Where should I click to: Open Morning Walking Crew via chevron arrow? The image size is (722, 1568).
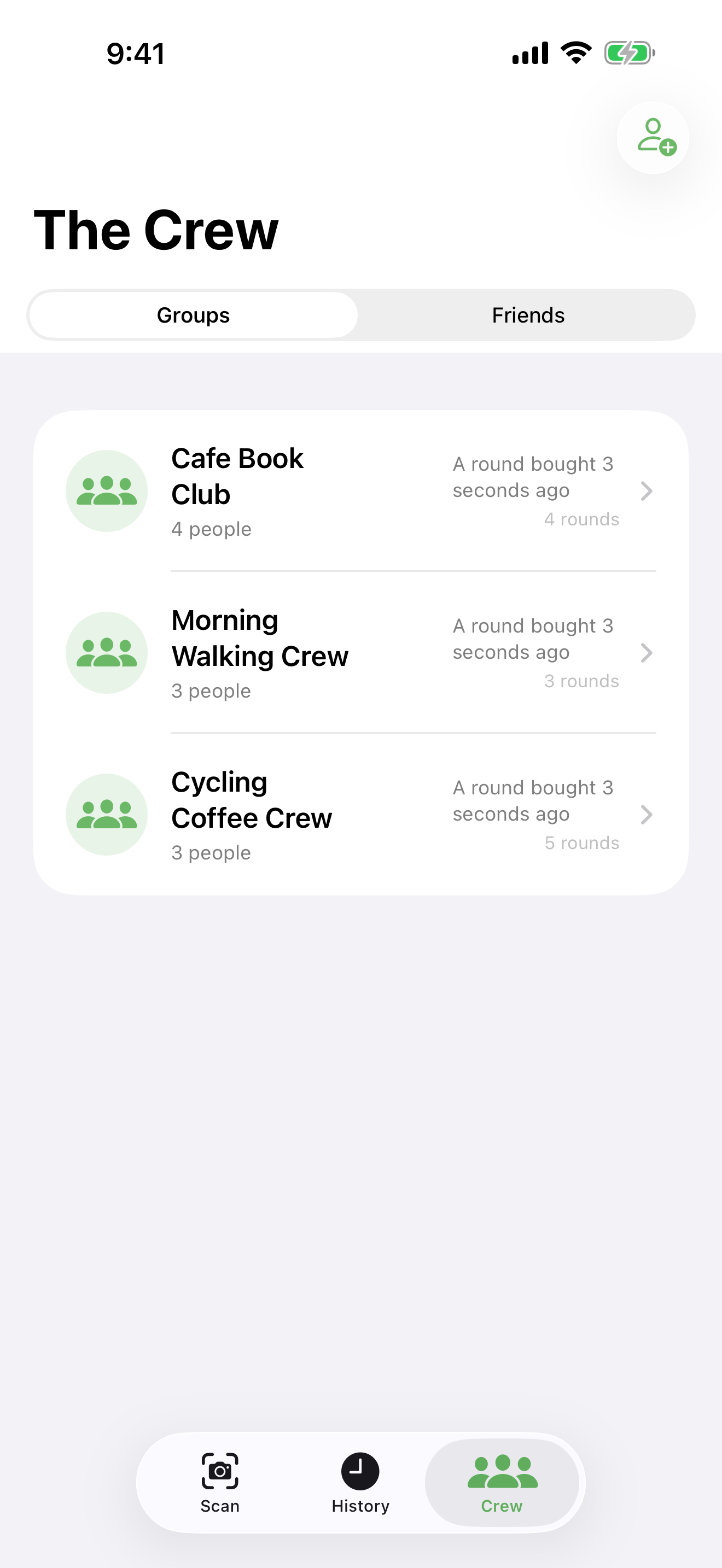click(647, 653)
